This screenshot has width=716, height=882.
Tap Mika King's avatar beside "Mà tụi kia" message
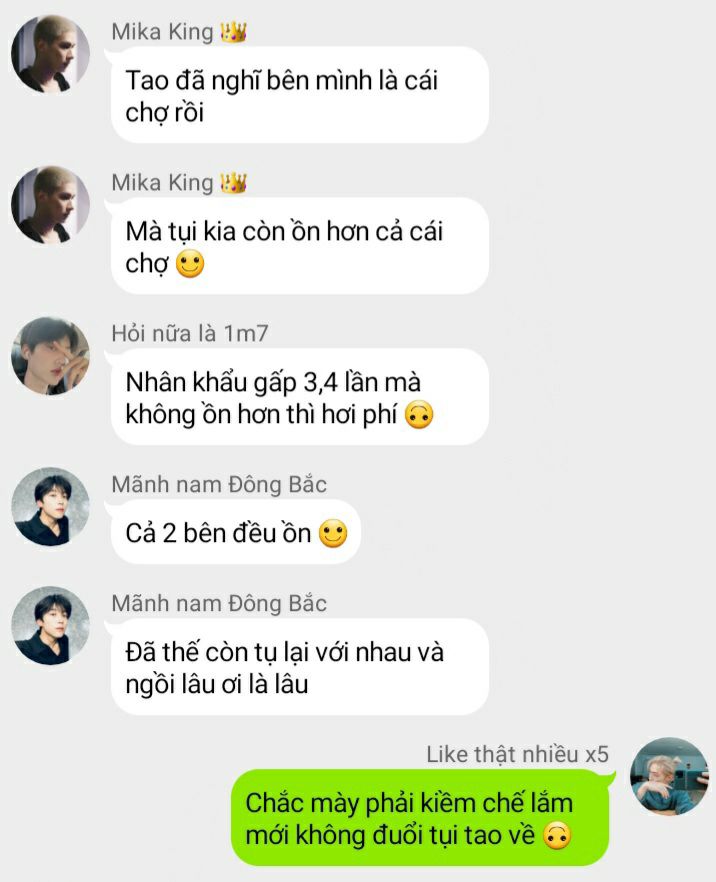pyautogui.click(x=50, y=205)
